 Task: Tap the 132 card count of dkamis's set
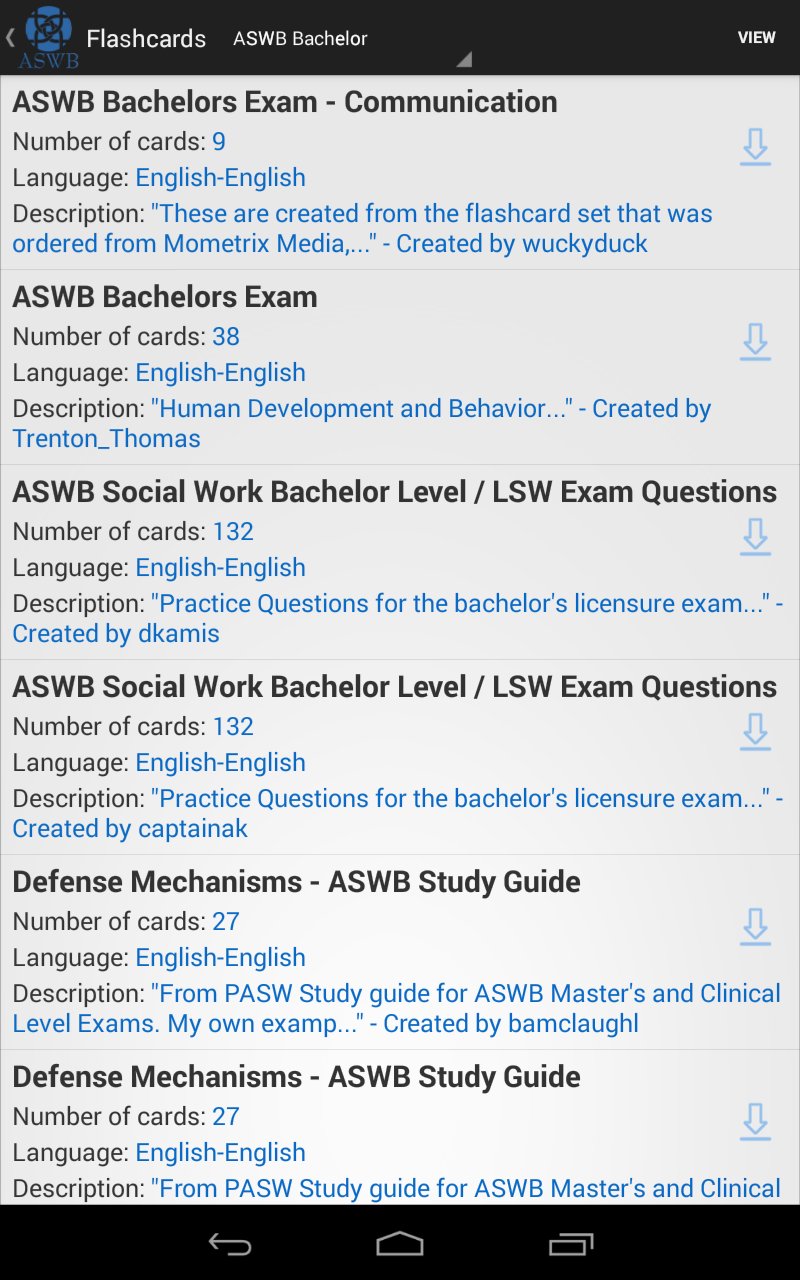(234, 531)
